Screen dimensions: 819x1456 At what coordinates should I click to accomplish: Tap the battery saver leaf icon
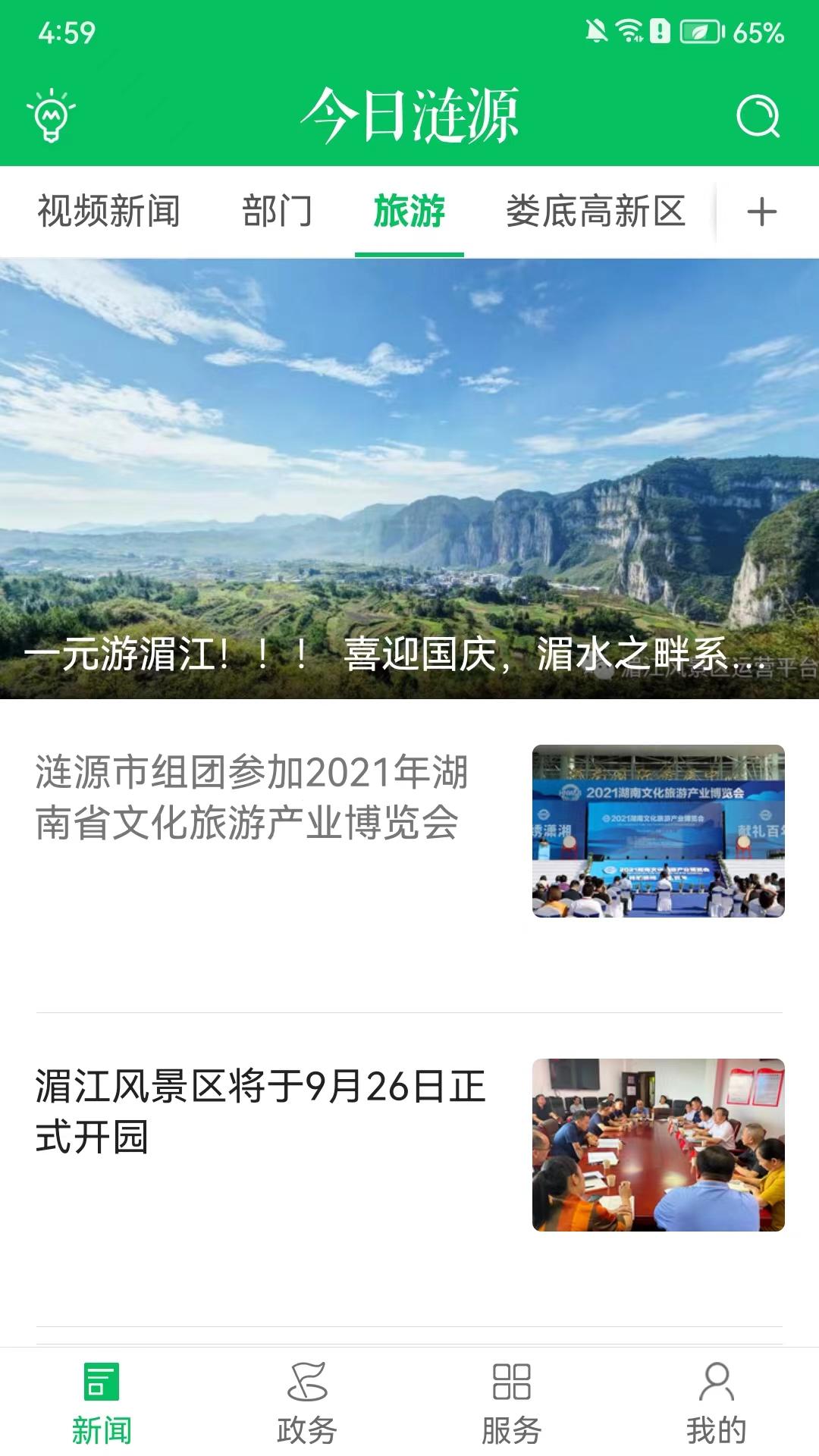tap(701, 30)
